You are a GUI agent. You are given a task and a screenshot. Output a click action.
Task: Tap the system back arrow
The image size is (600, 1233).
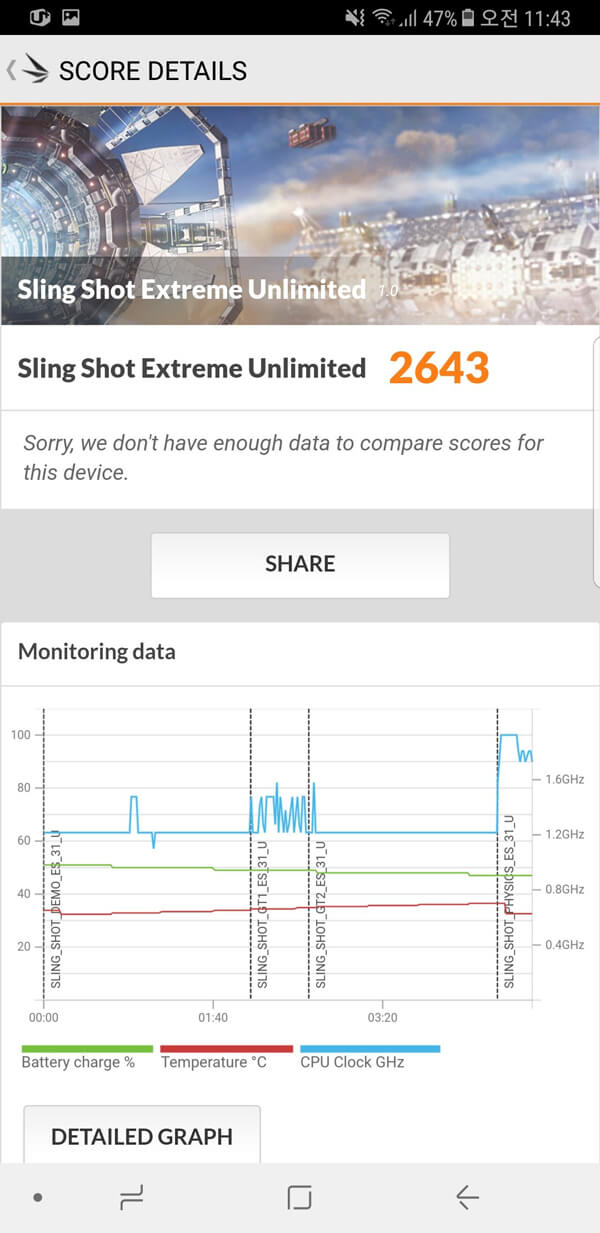[x=467, y=1197]
